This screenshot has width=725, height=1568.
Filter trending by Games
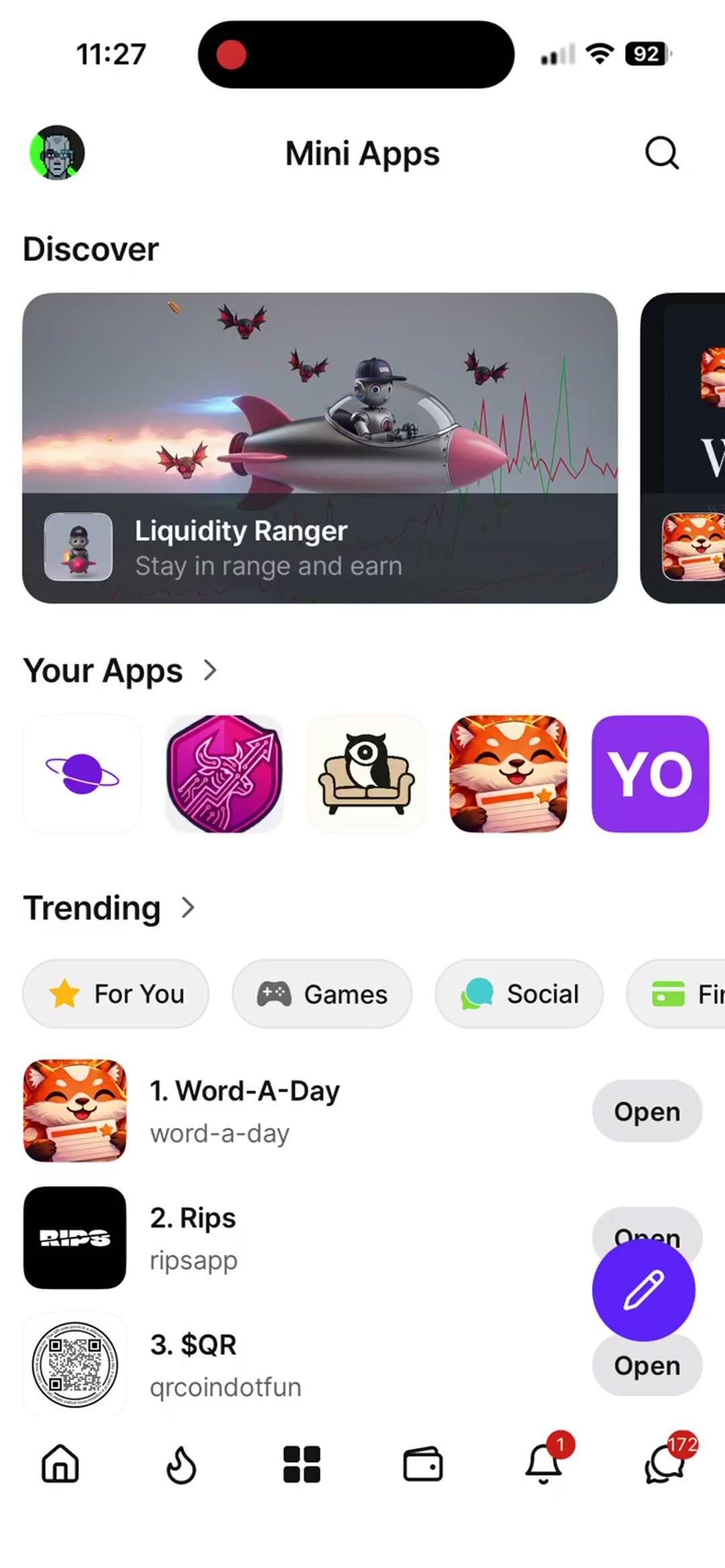click(x=322, y=994)
